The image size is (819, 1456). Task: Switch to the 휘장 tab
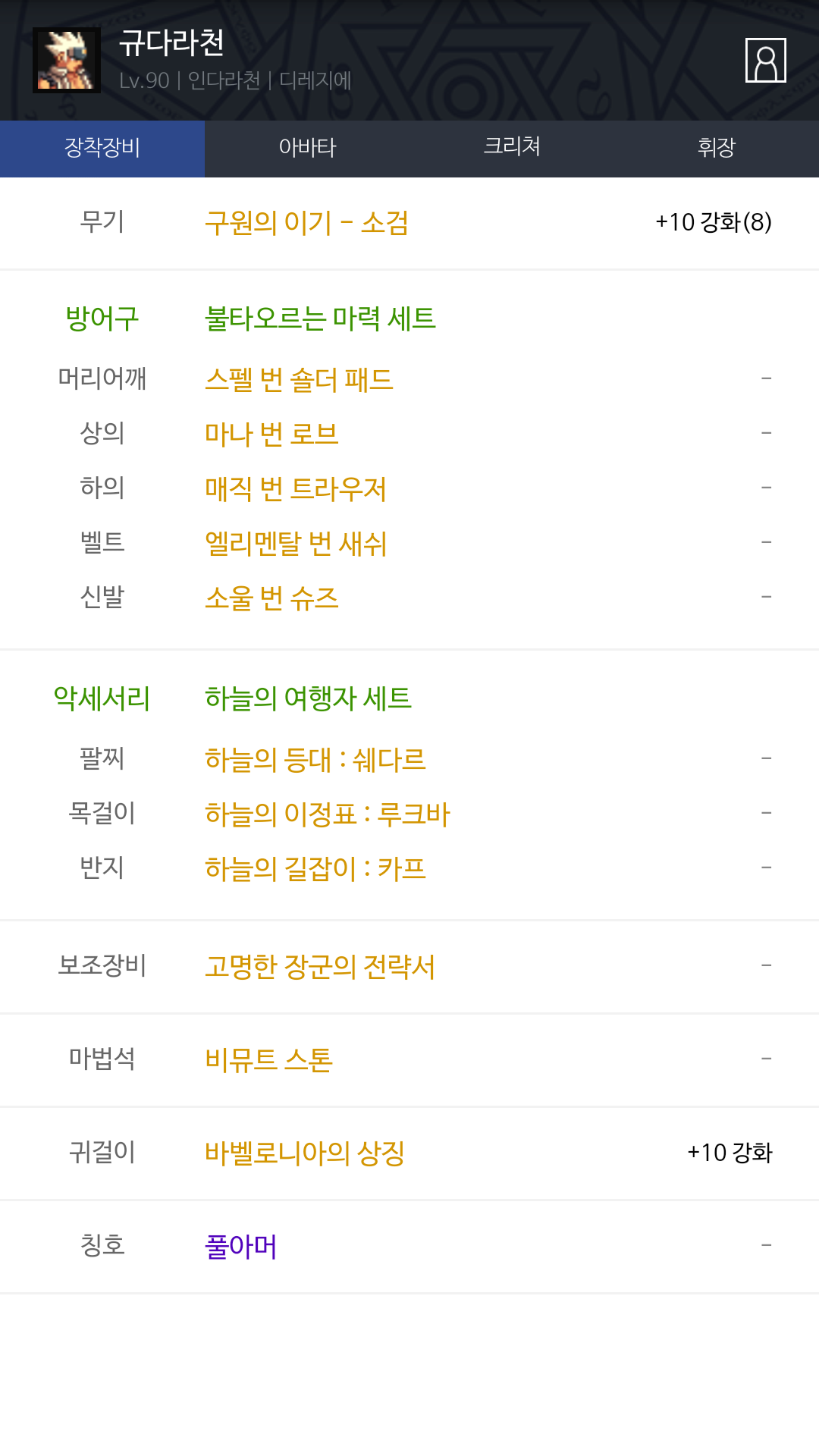pyautogui.click(x=716, y=148)
